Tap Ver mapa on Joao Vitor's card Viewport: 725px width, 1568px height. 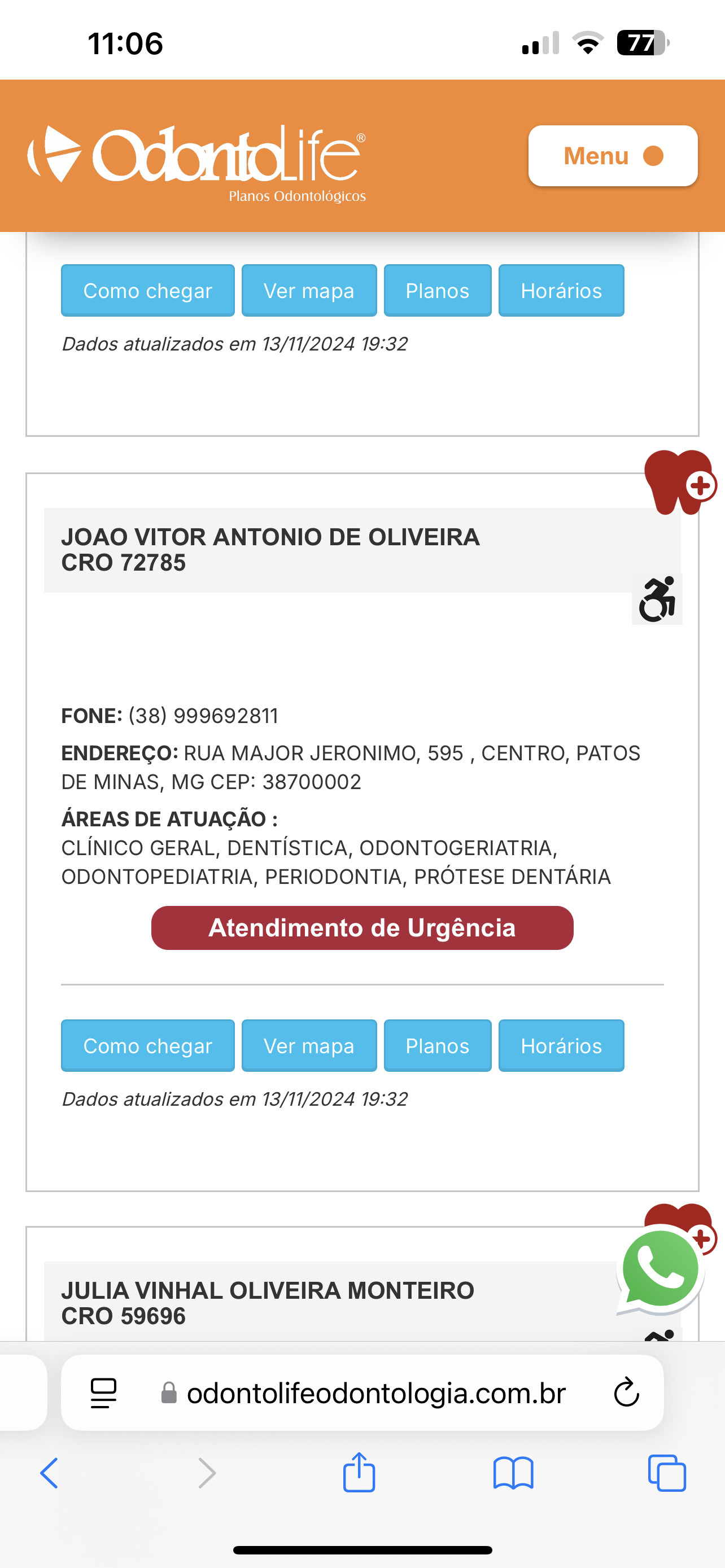tap(309, 1045)
